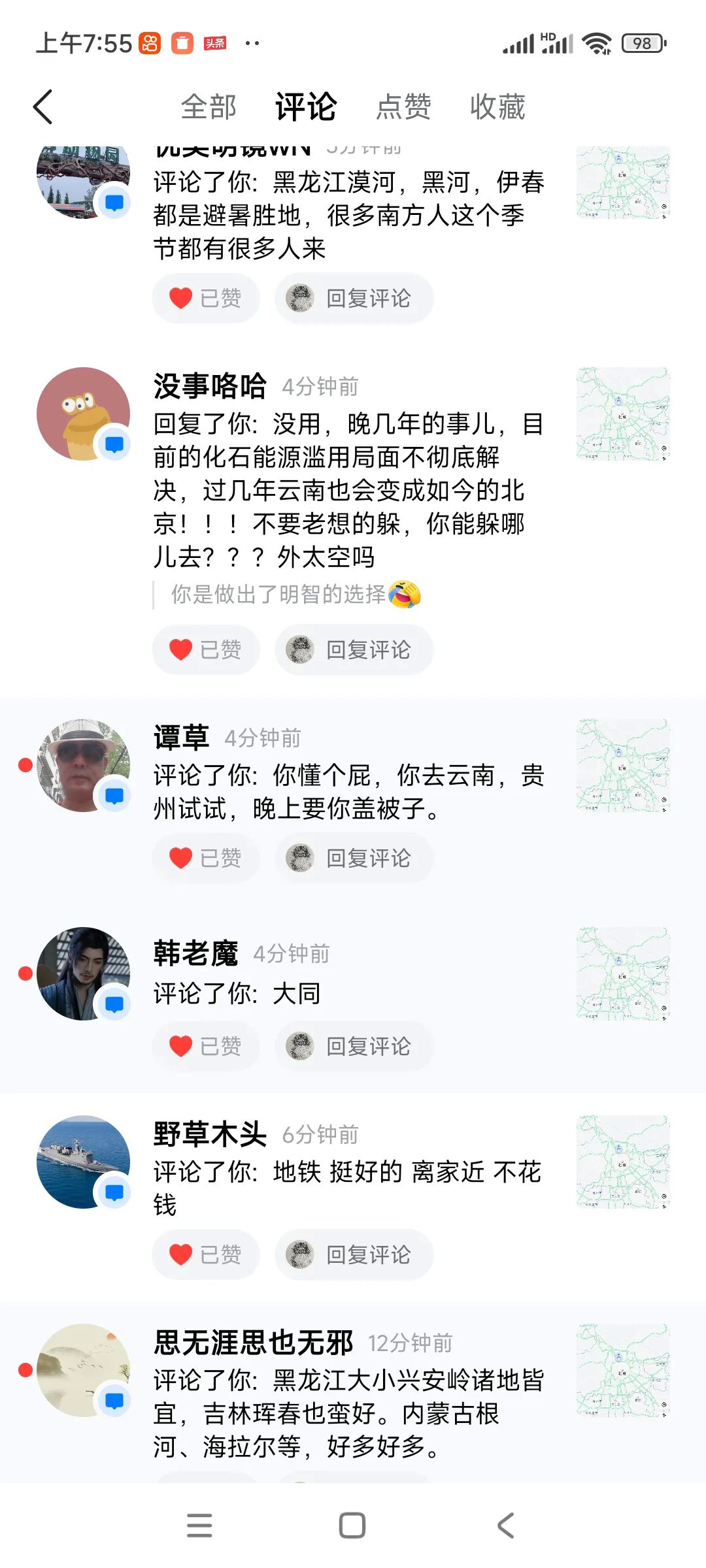Switch to the 点赞 tab

click(403, 106)
